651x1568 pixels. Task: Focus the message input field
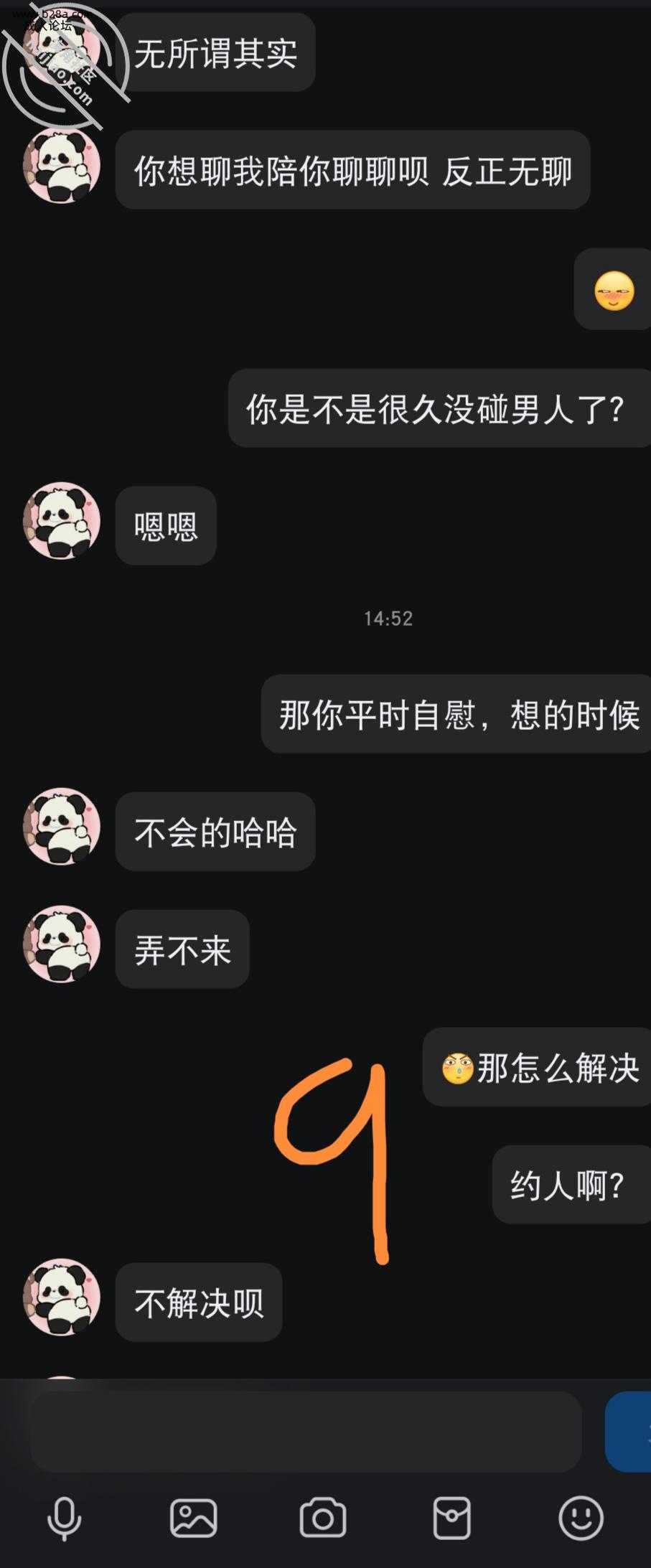tap(305, 1431)
